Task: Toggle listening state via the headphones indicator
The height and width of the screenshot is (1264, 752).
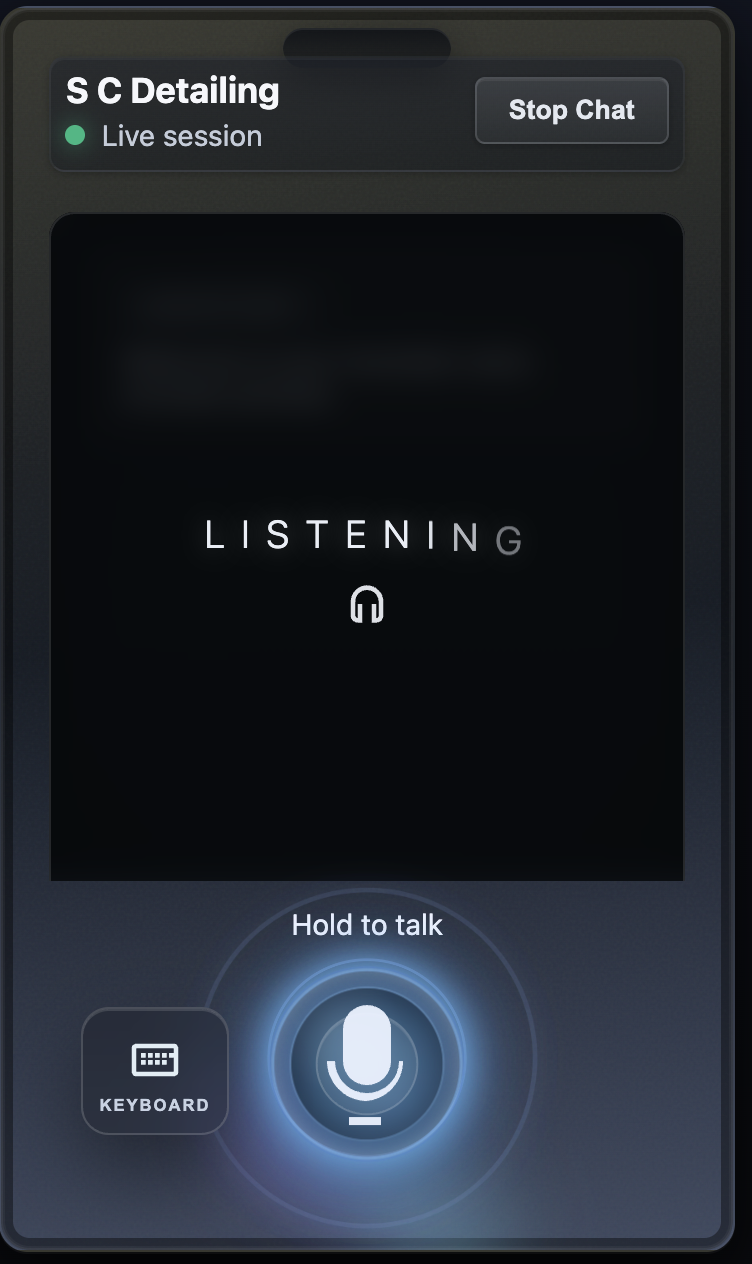Action: coord(367,604)
